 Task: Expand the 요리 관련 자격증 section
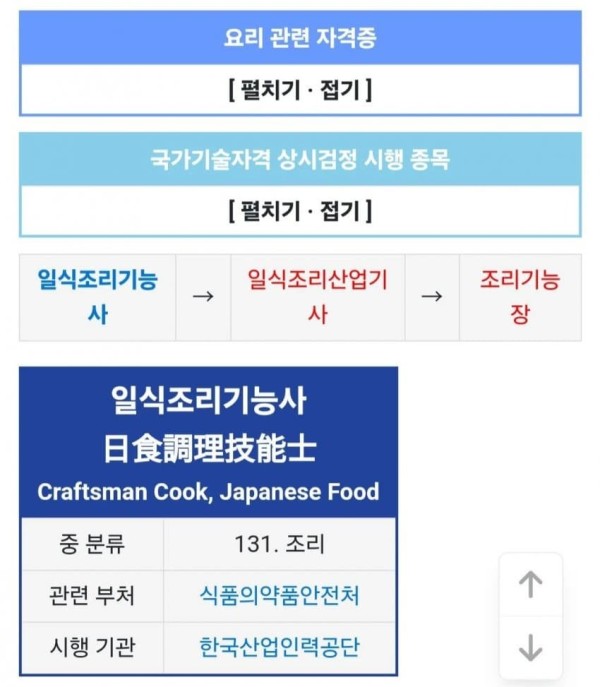coord(299,91)
